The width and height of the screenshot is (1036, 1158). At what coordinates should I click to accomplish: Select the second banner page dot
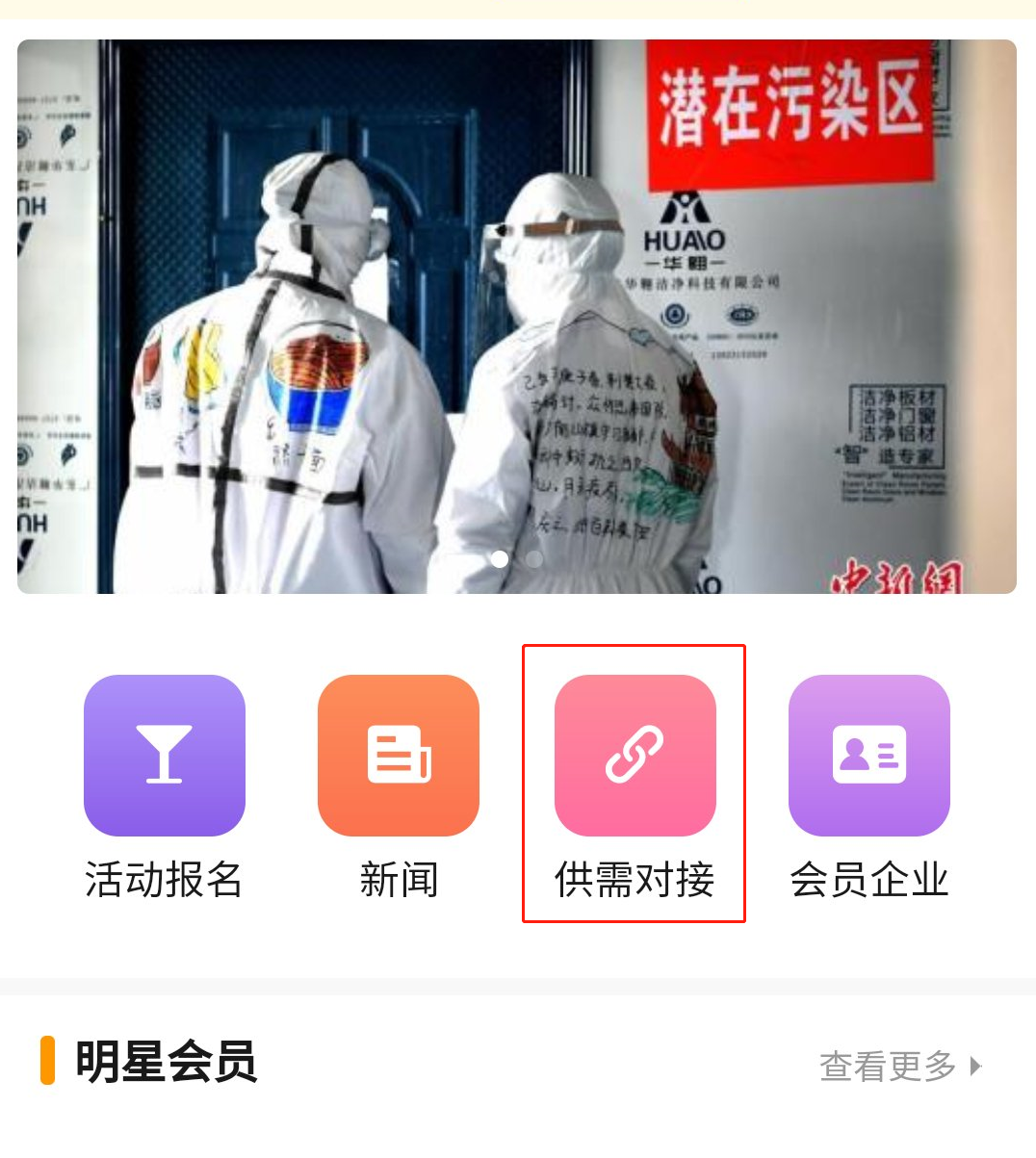coord(534,558)
